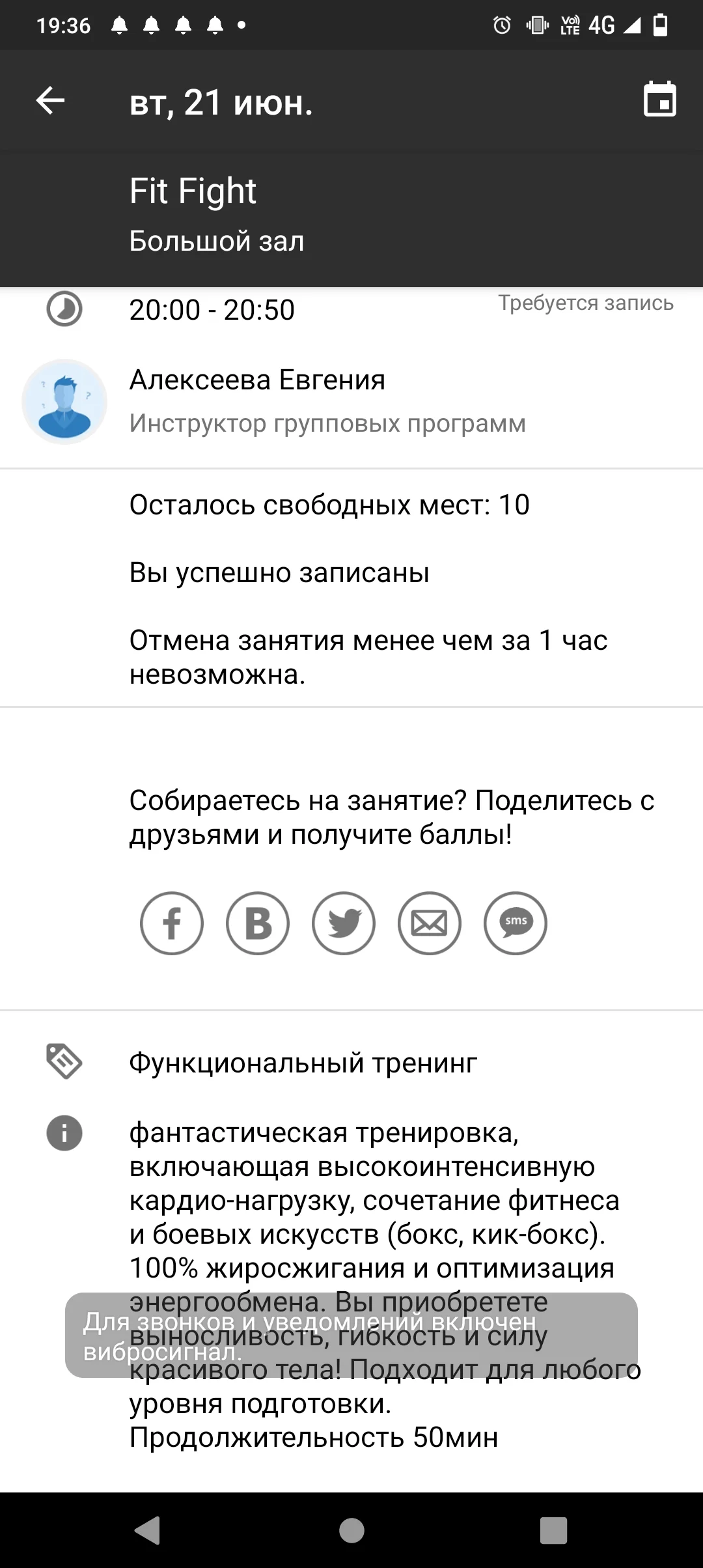Tap Большой зал room name

tap(217, 241)
